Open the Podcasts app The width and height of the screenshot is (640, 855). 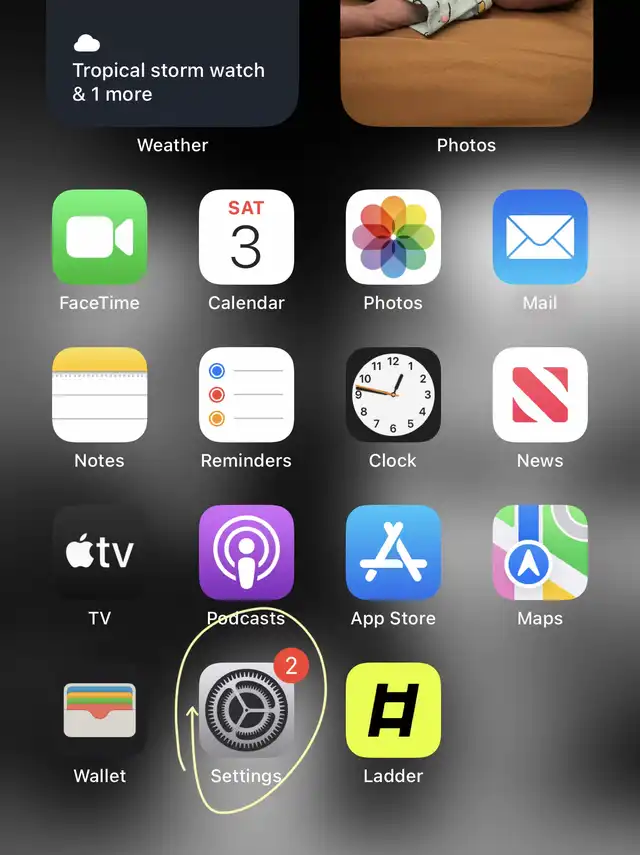tap(246, 553)
